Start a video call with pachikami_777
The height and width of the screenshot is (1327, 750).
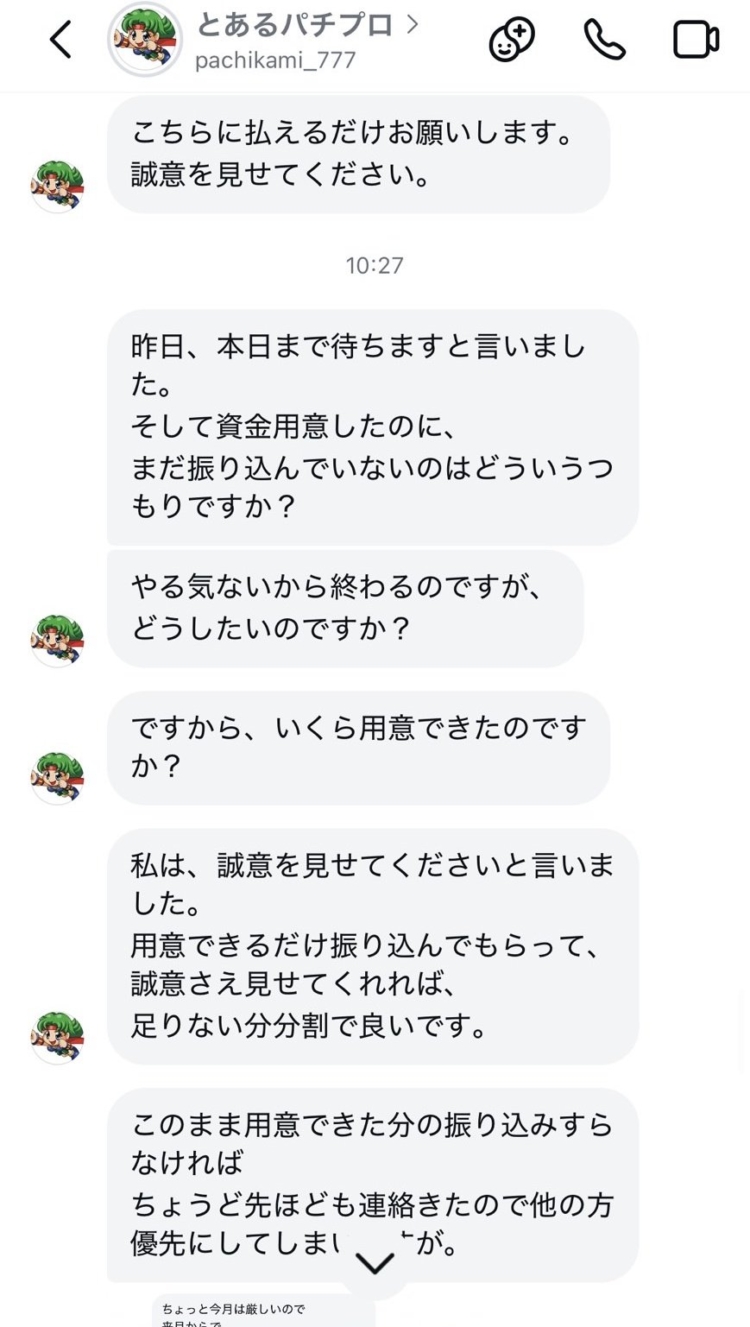pos(696,40)
